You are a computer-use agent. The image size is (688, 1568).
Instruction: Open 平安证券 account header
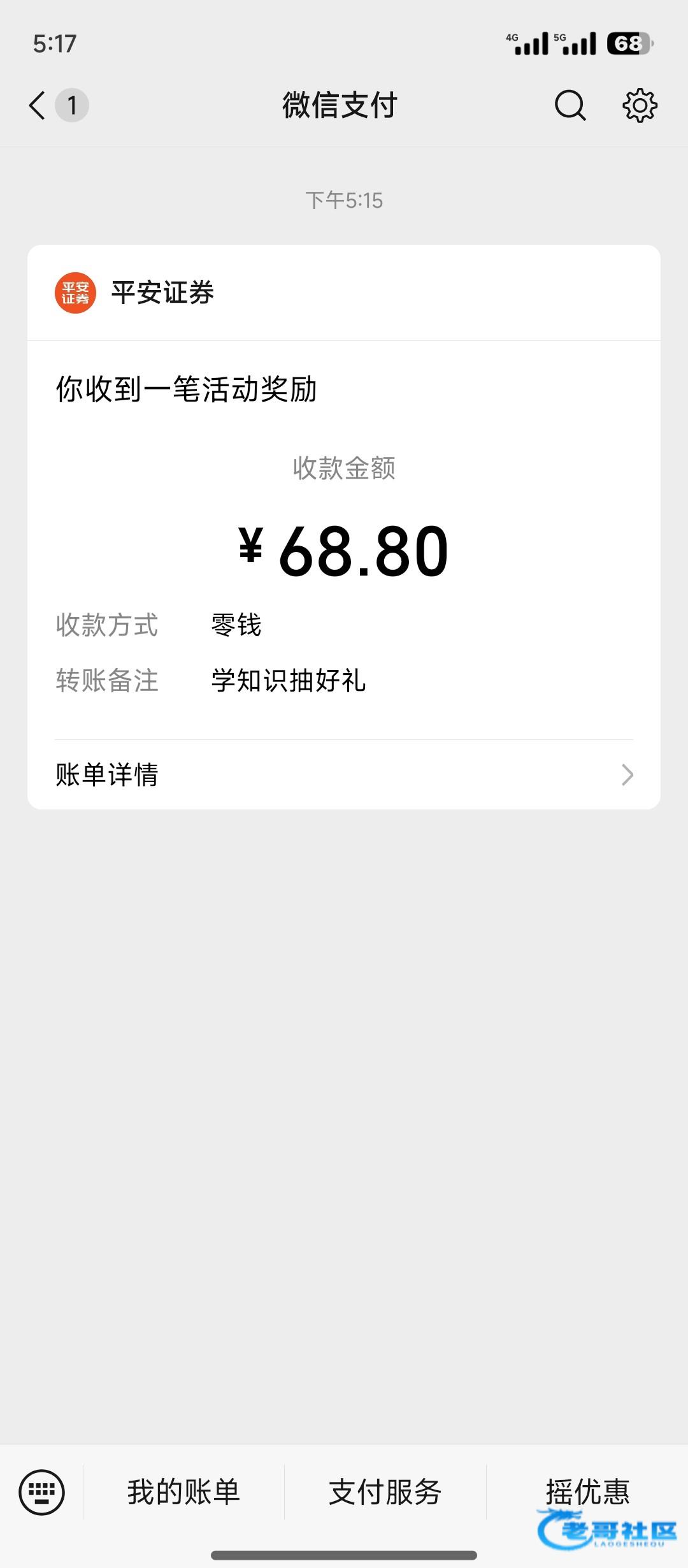pyautogui.click(x=162, y=293)
